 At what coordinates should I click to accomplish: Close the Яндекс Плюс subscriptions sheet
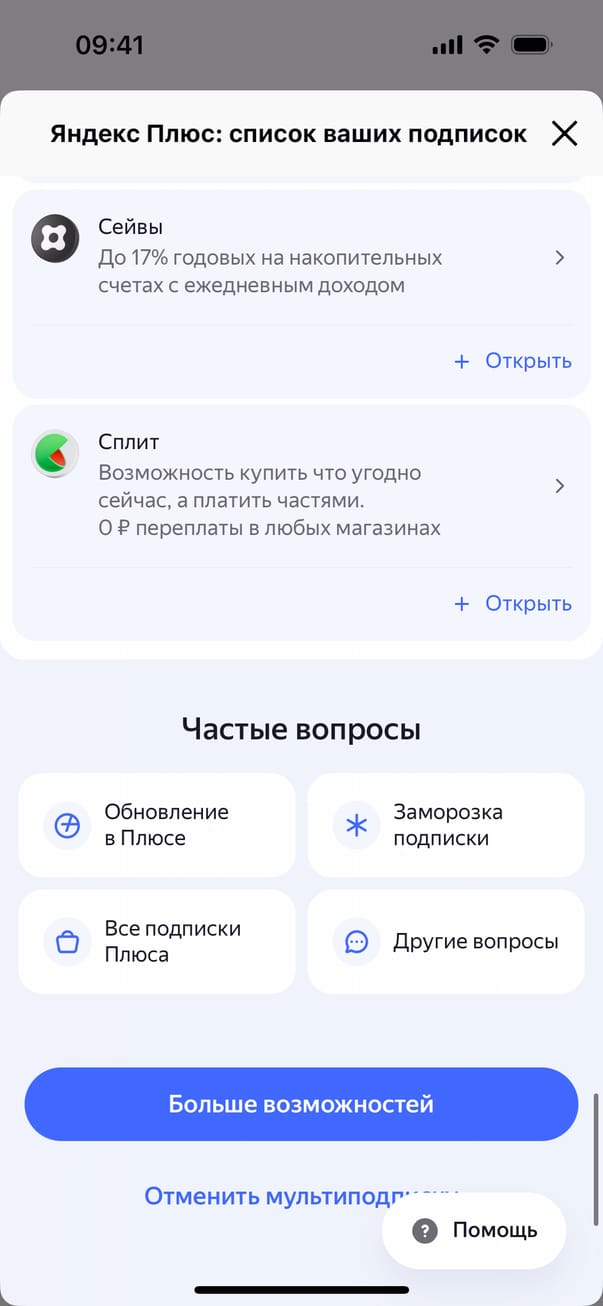pos(564,134)
